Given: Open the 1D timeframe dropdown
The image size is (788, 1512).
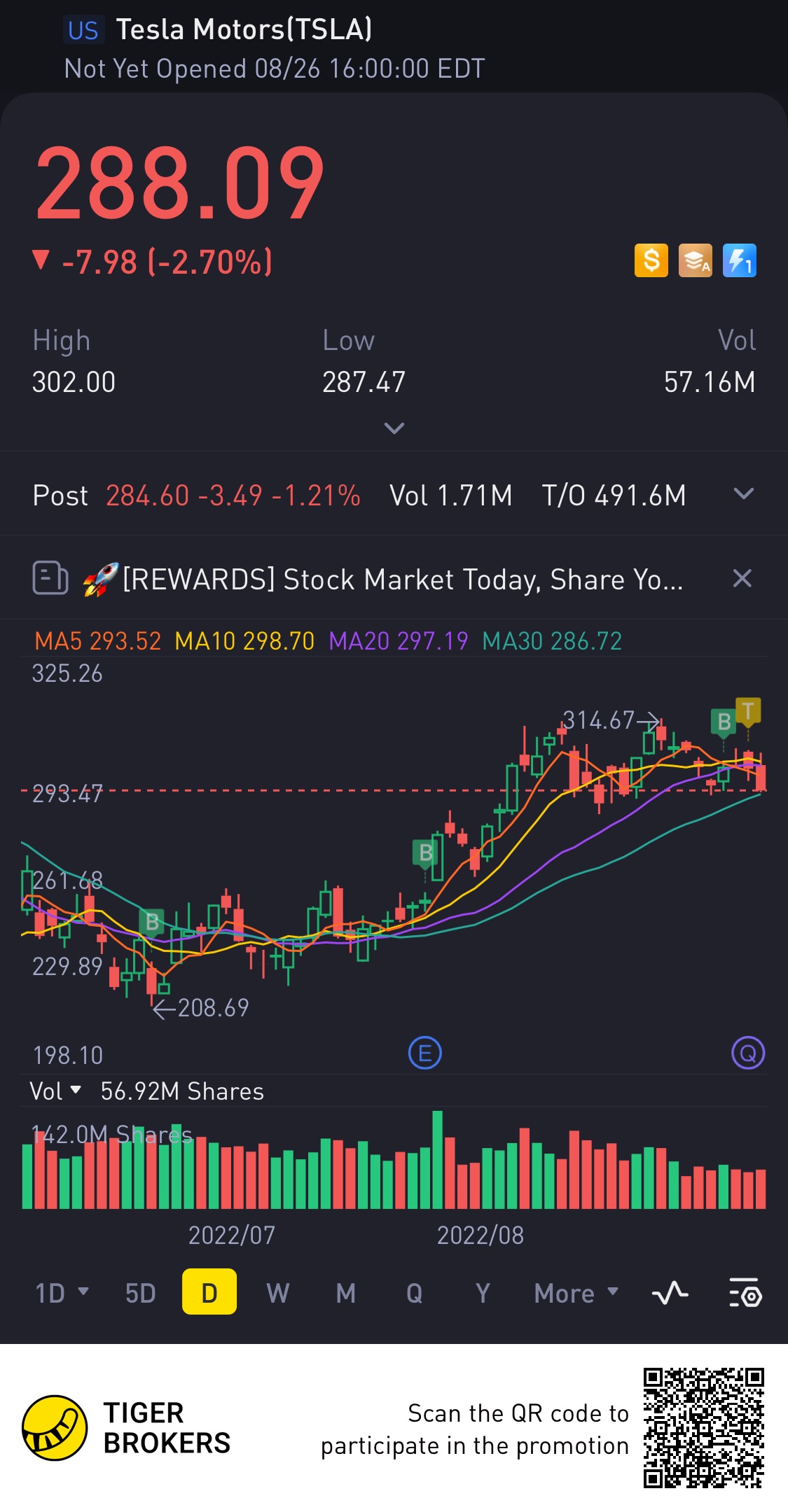Looking at the screenshot, I should pos(62,1293).
